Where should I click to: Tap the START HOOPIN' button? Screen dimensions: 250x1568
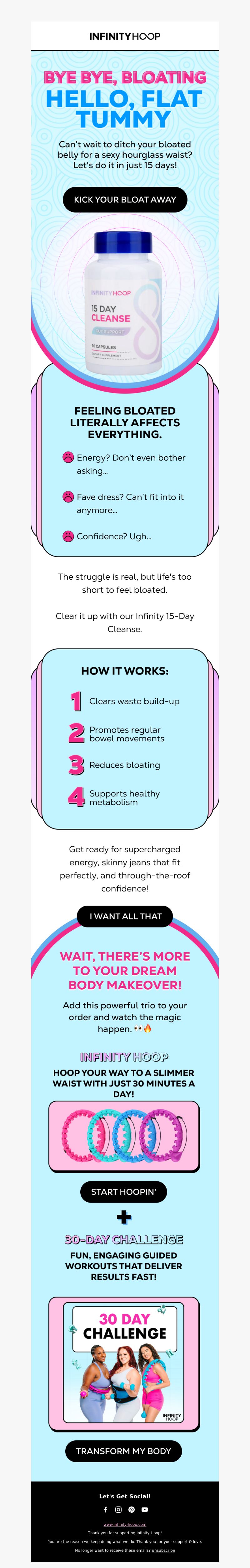click(x=123, y=1191)
